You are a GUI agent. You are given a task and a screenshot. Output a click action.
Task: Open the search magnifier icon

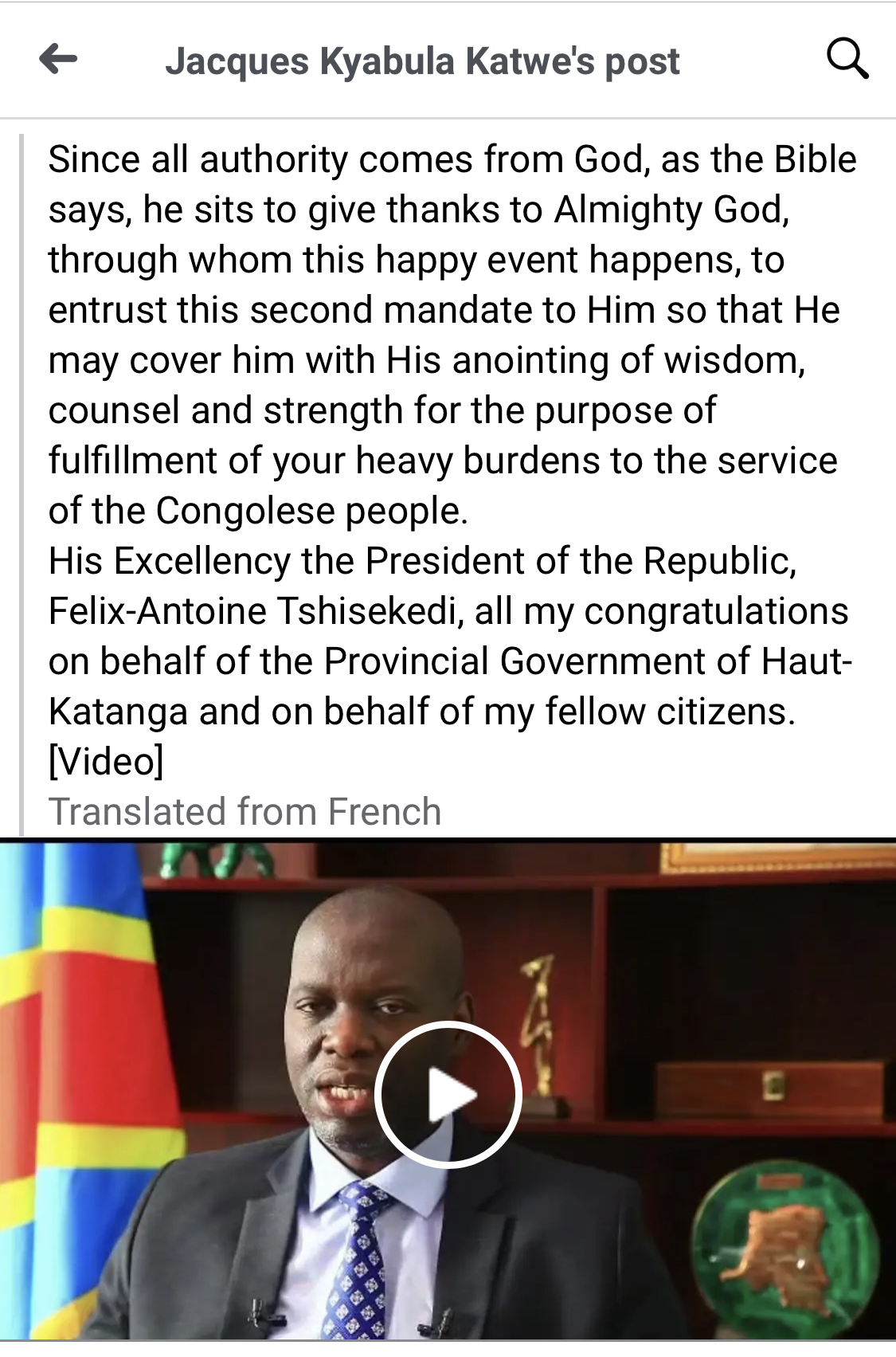847,59
